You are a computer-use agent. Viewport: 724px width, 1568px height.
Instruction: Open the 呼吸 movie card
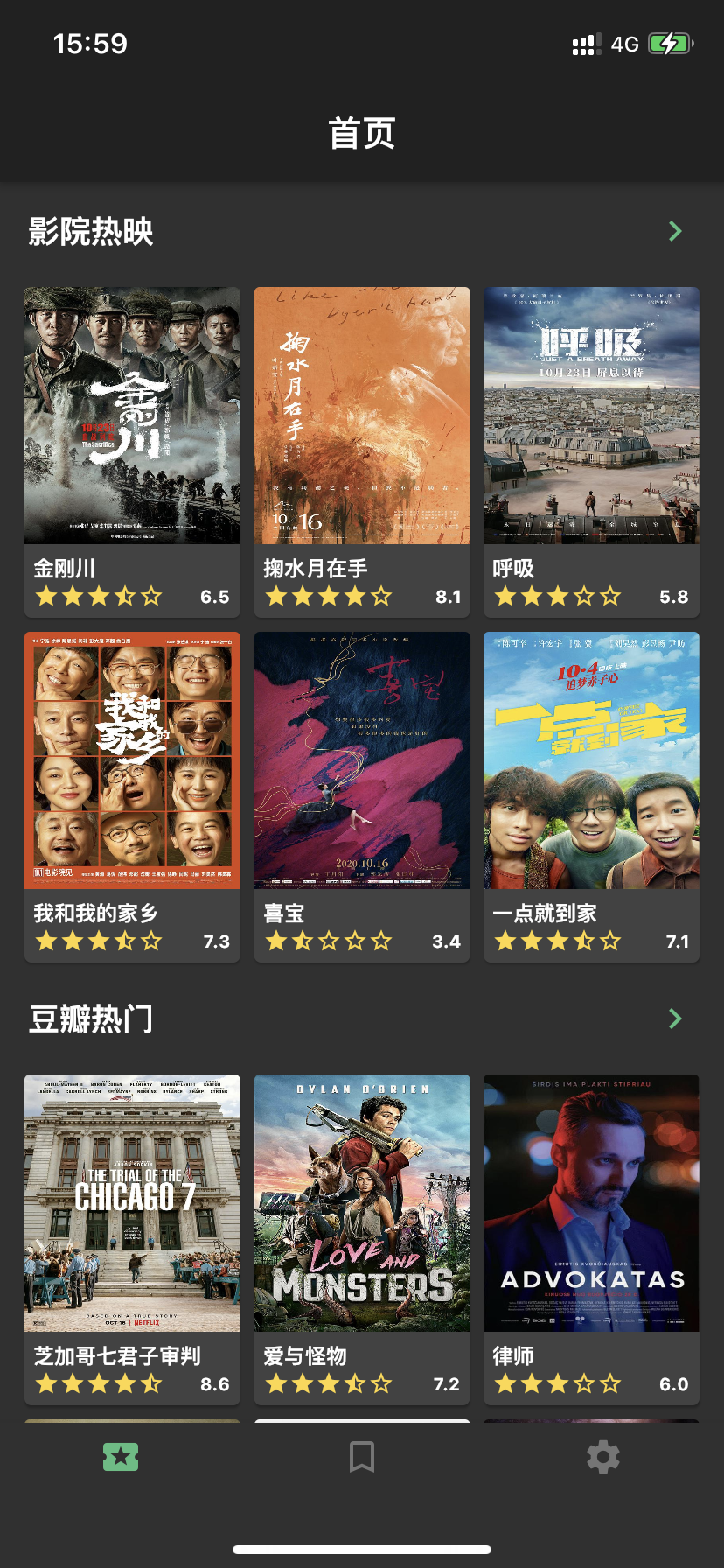[x=591, y=451]
